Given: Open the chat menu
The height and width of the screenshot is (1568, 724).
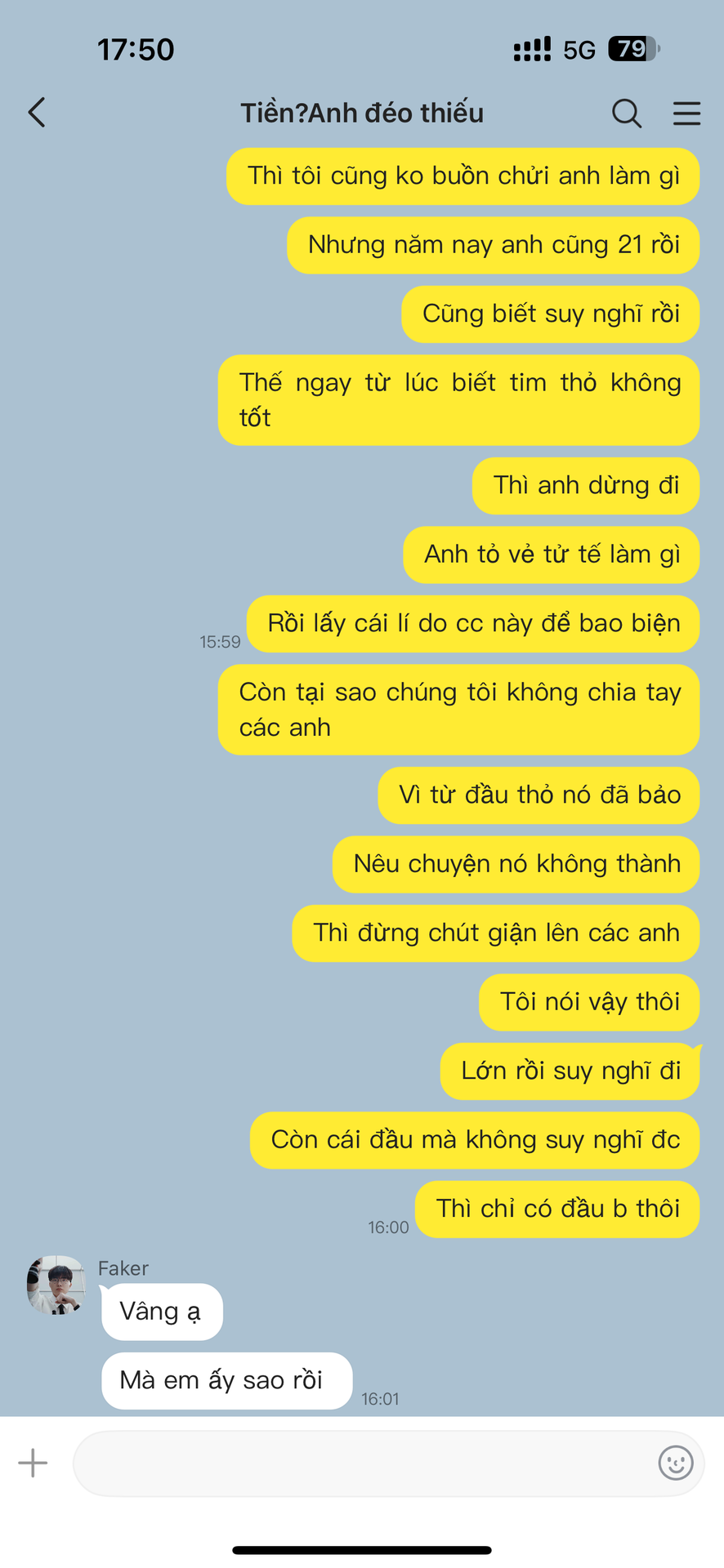Looking at the screenshot, I should [686, 114].
